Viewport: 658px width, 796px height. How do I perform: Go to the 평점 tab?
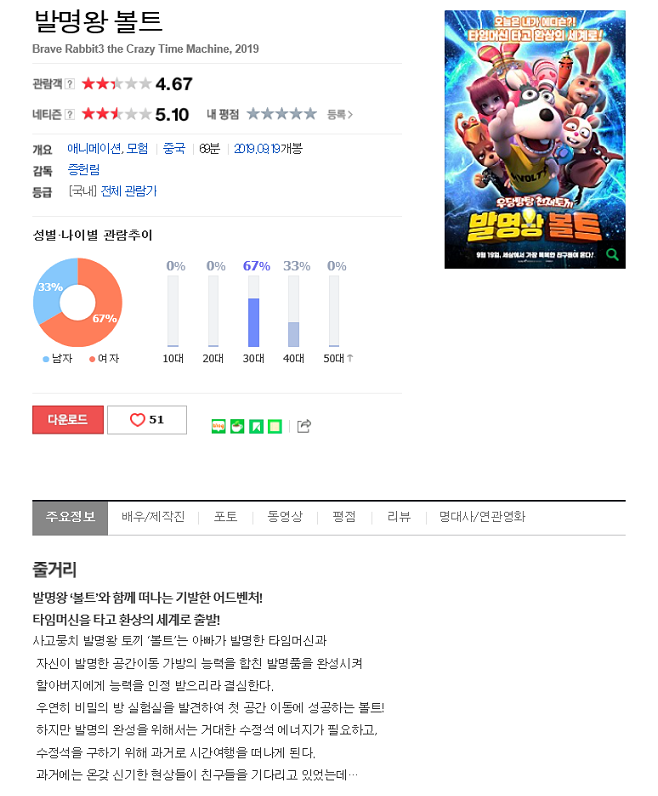(x=345, y=517)
